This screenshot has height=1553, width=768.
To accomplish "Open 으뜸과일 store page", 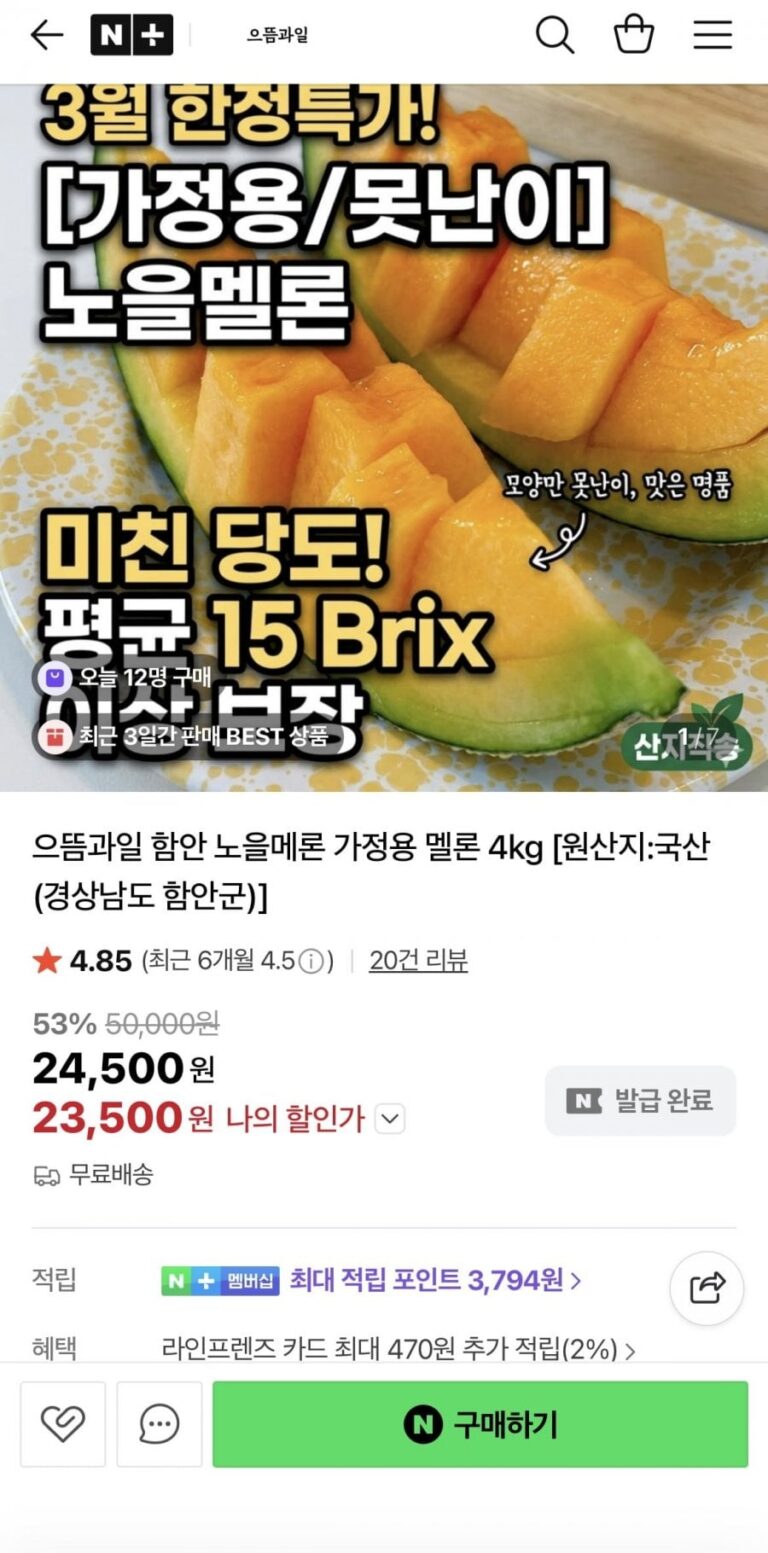I will (277, 36).
